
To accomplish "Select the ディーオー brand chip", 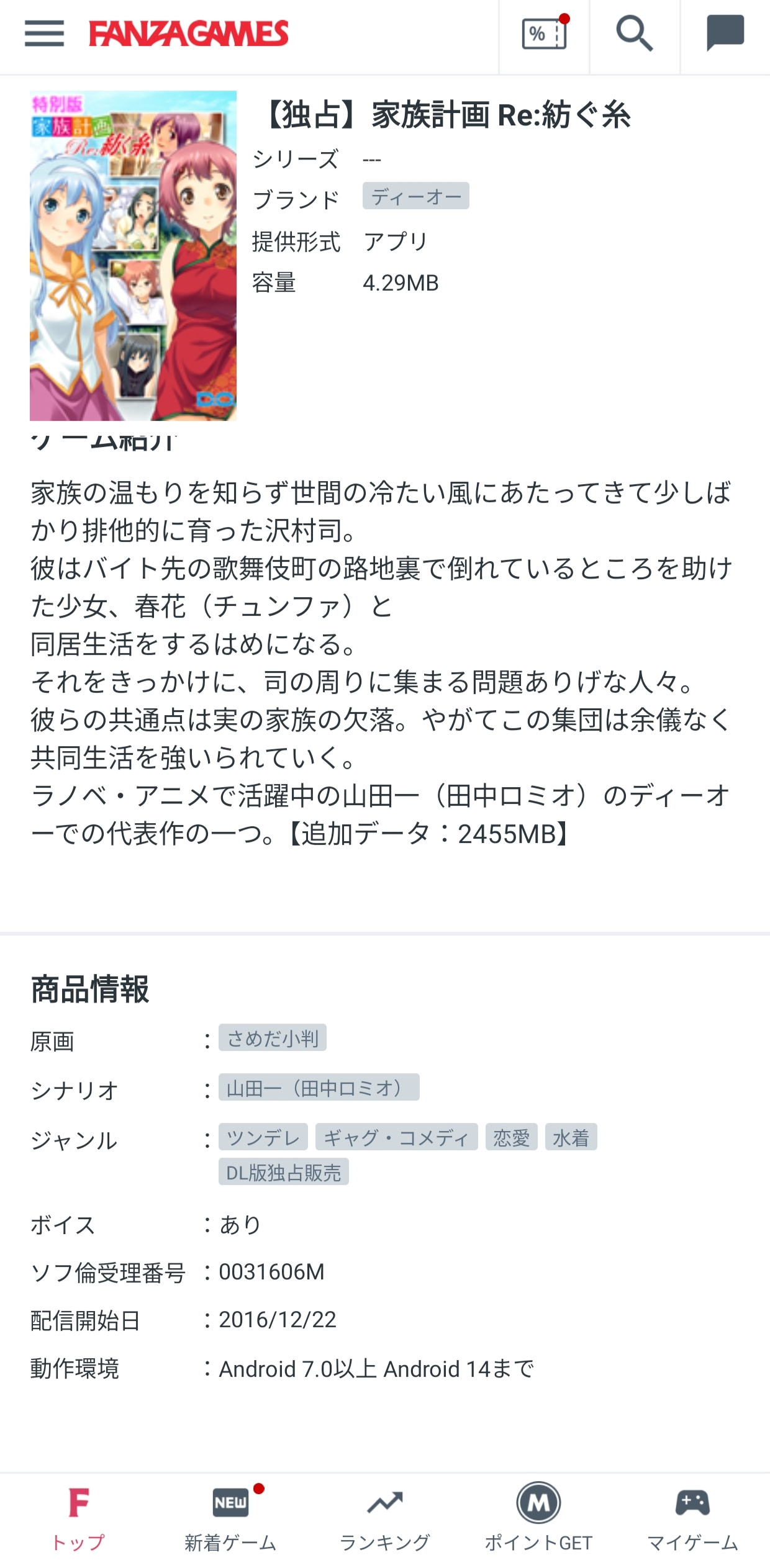I will (x=415, y=196).
